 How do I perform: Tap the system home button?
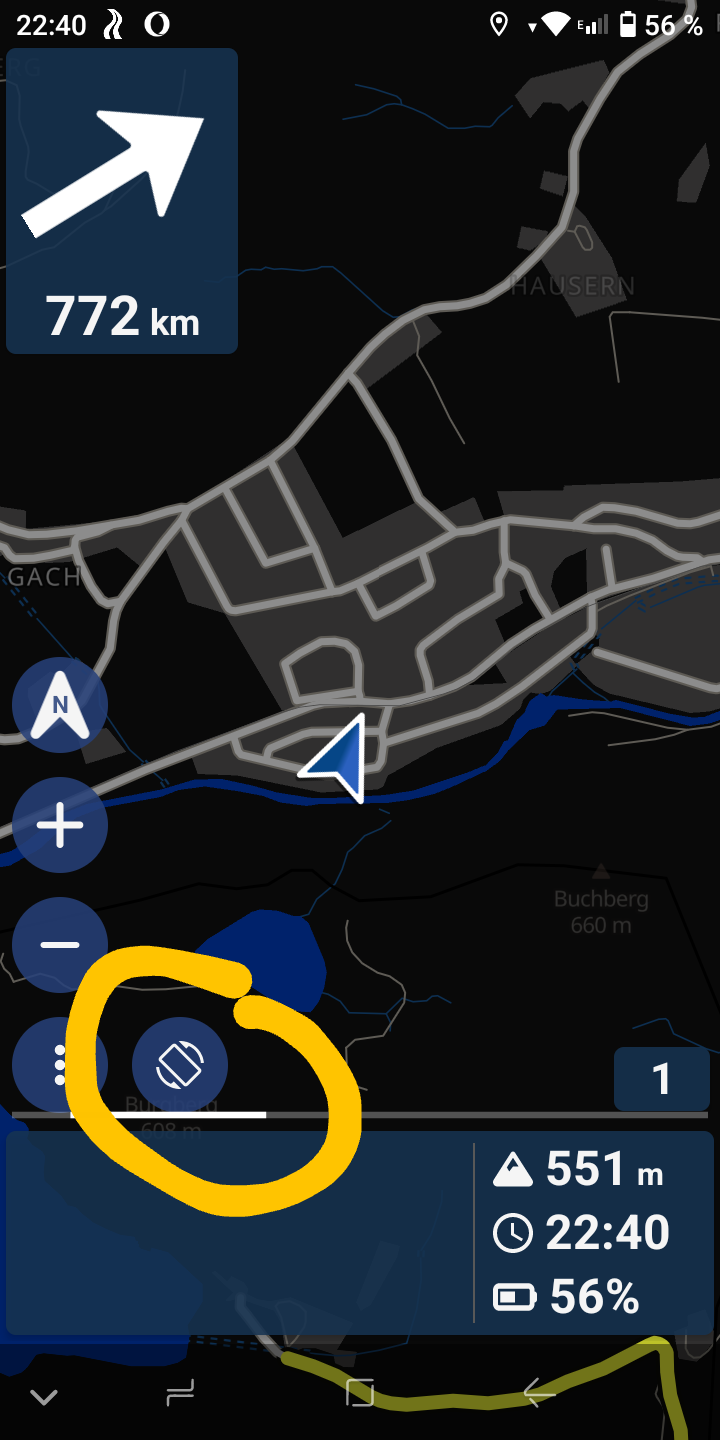tap(359, 1392)
